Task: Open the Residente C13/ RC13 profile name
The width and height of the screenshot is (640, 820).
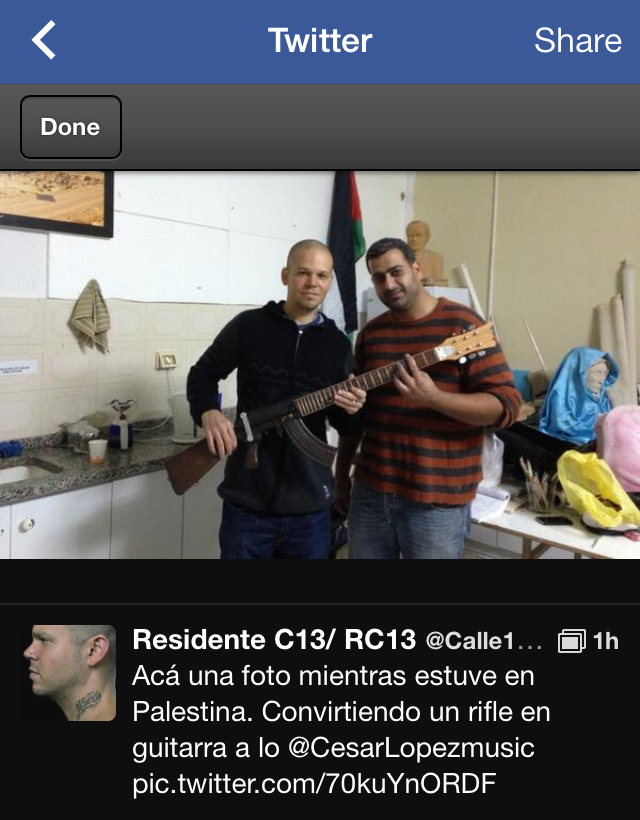Action: pos(275,640)
